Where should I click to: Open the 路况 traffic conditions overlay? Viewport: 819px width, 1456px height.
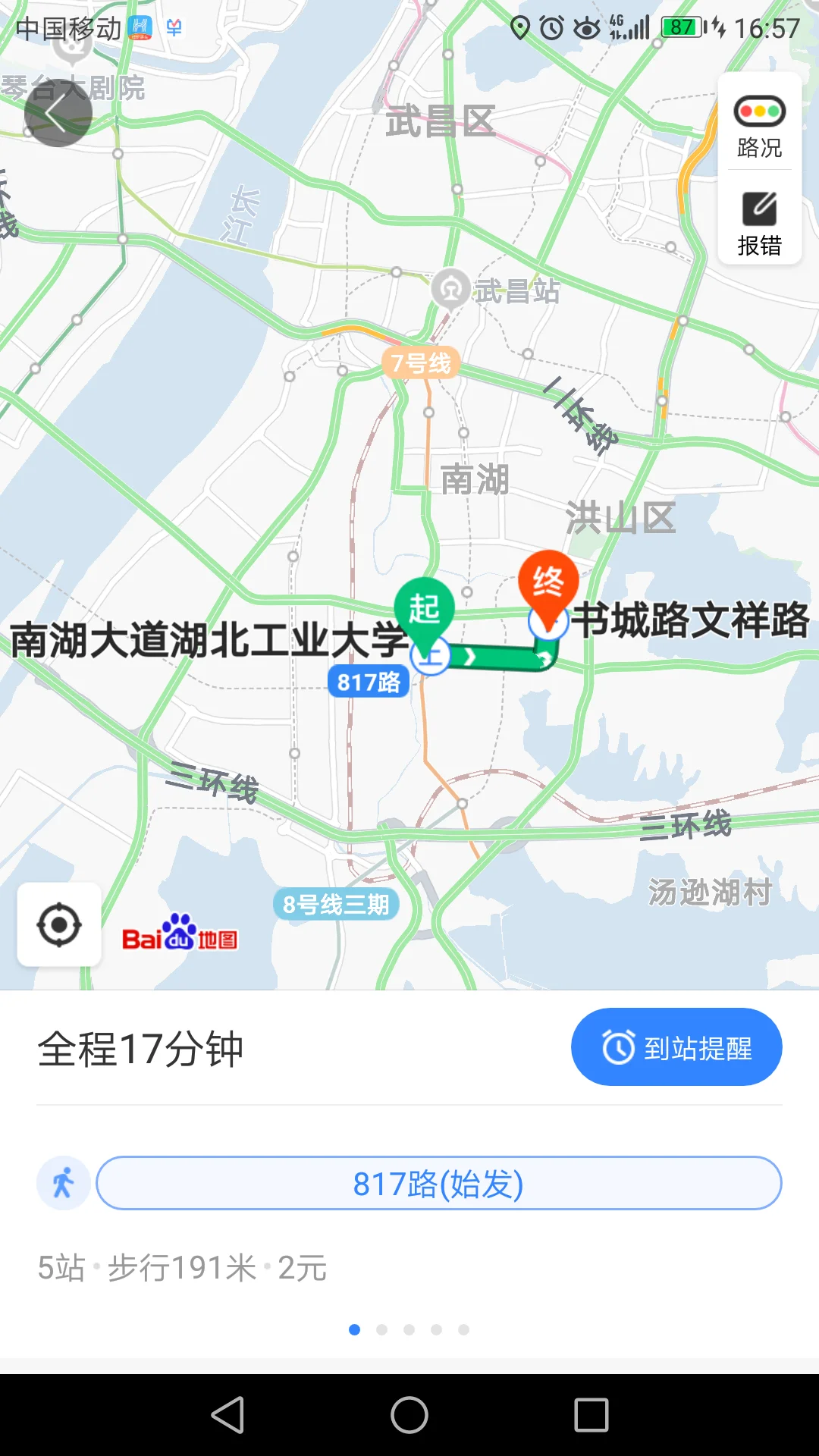759,130
